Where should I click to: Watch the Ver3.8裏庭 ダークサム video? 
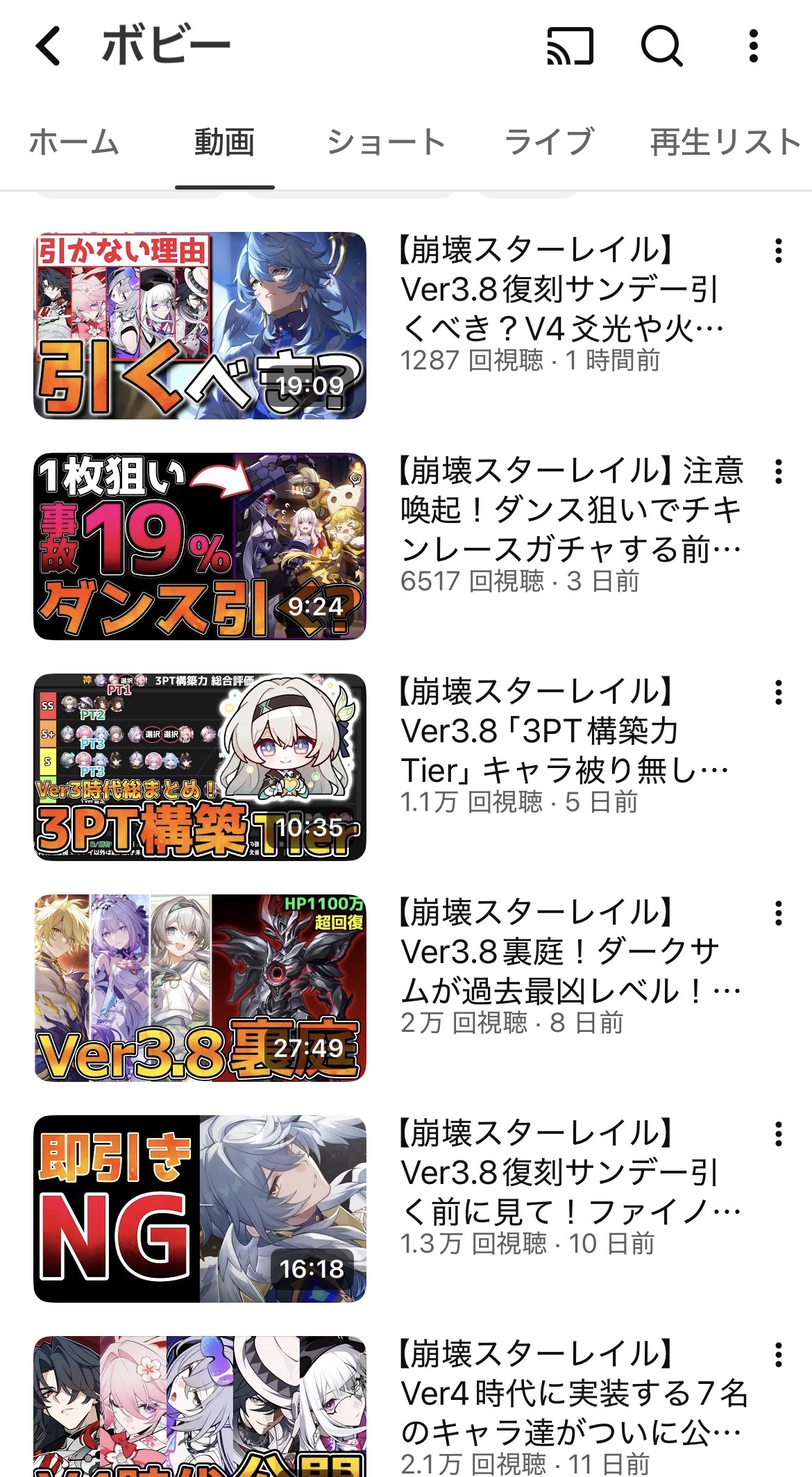point(200,988)
